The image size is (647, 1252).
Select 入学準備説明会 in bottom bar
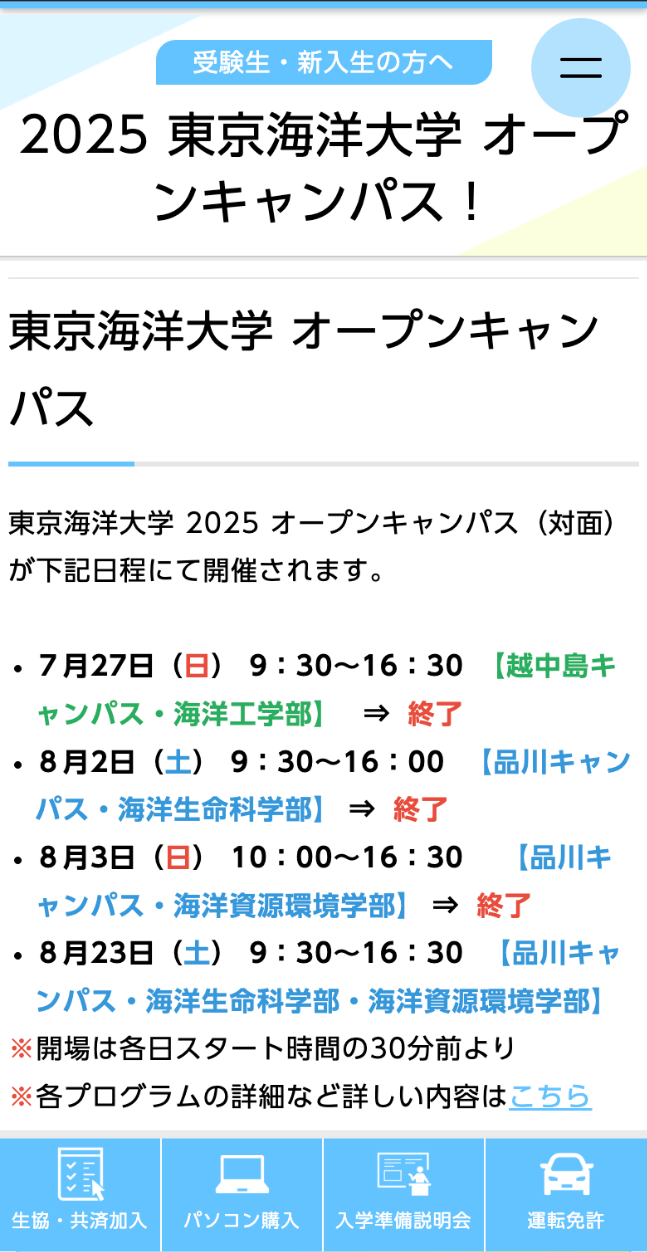403,1195
